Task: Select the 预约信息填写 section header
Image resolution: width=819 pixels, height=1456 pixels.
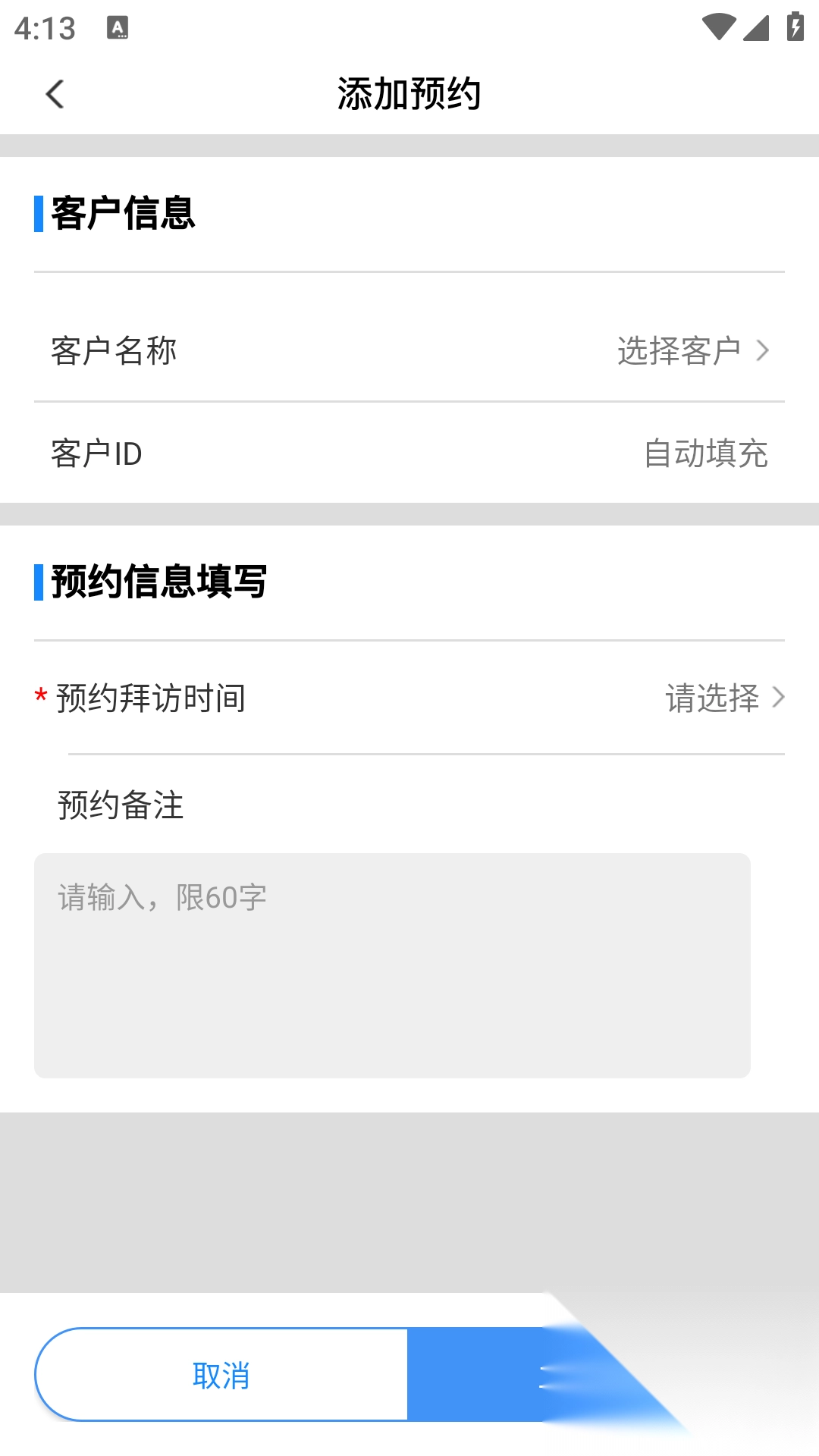Action: 161,582
